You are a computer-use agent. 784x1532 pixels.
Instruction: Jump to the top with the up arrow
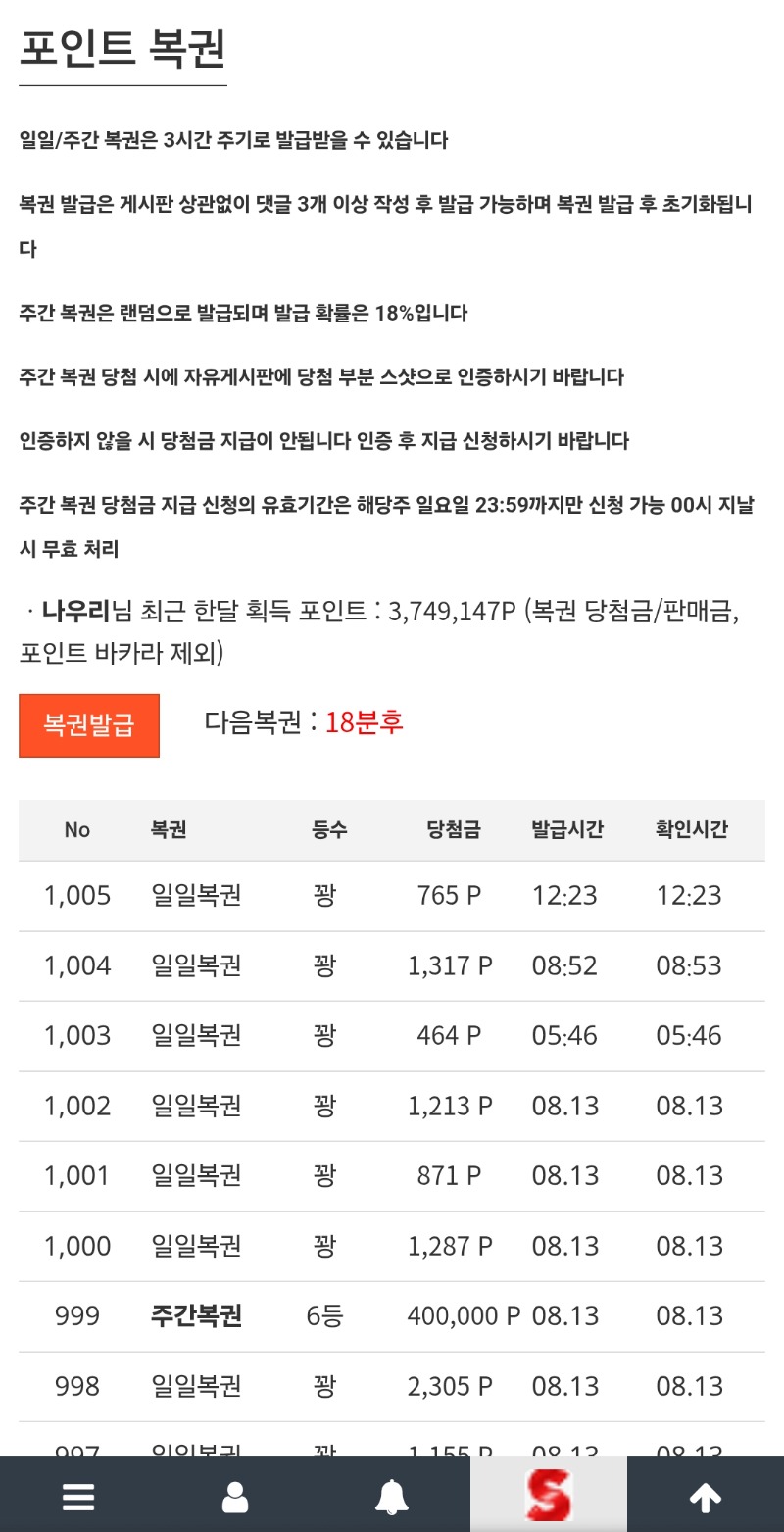[706, 1497]
